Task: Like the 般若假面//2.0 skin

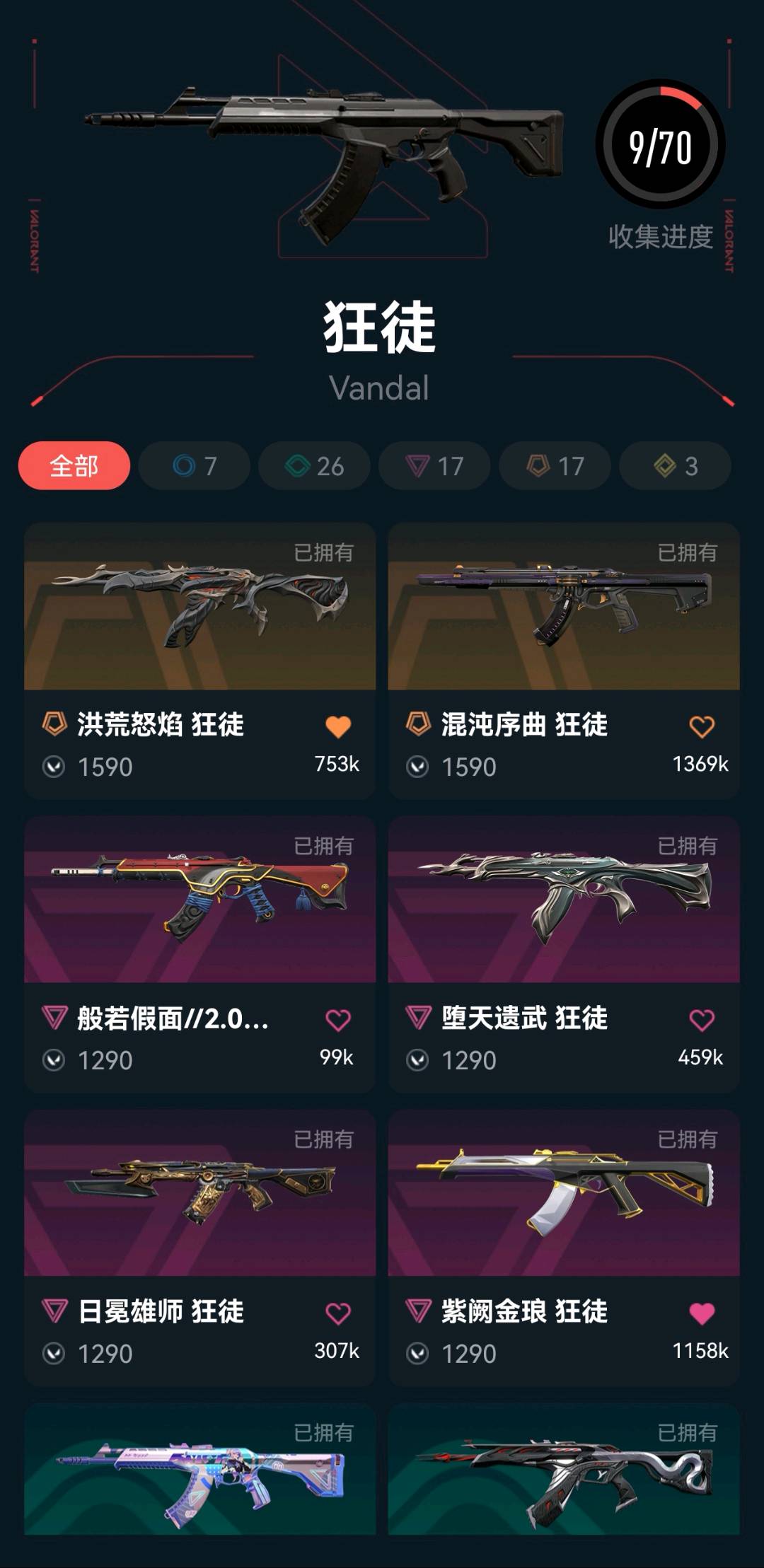Action: pyautogui.click(x=338, y=1020)
